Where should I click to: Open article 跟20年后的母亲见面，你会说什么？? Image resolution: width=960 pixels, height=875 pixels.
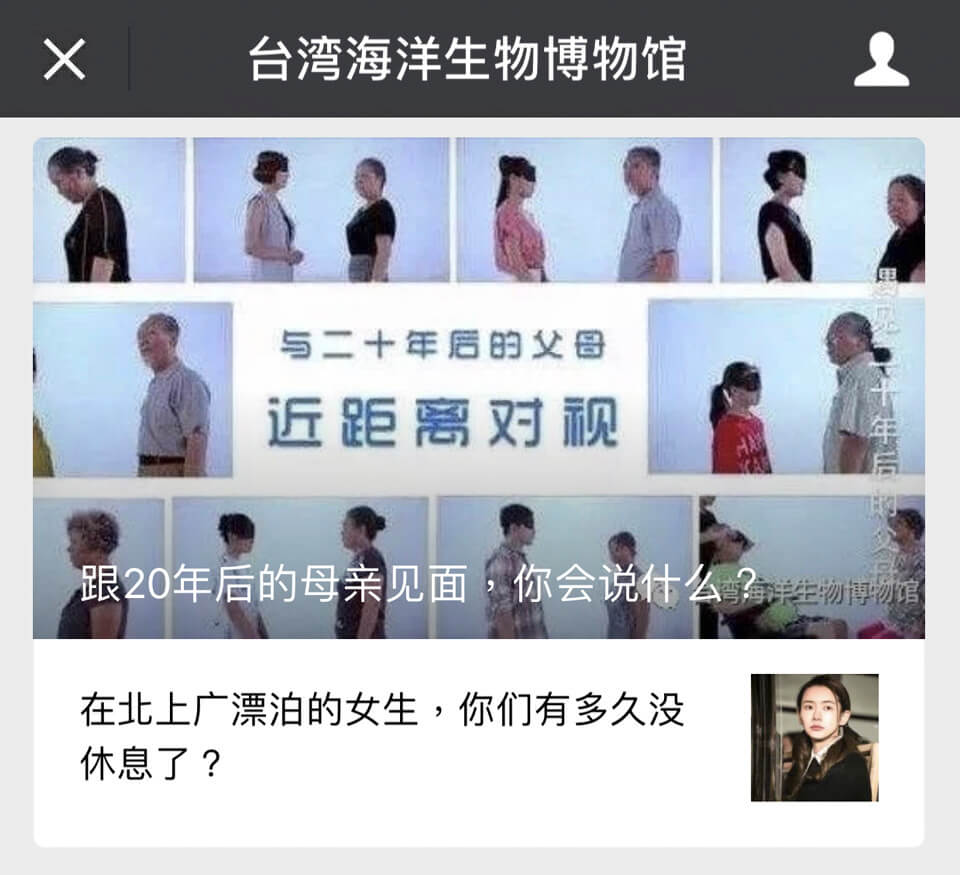point(478,388)
